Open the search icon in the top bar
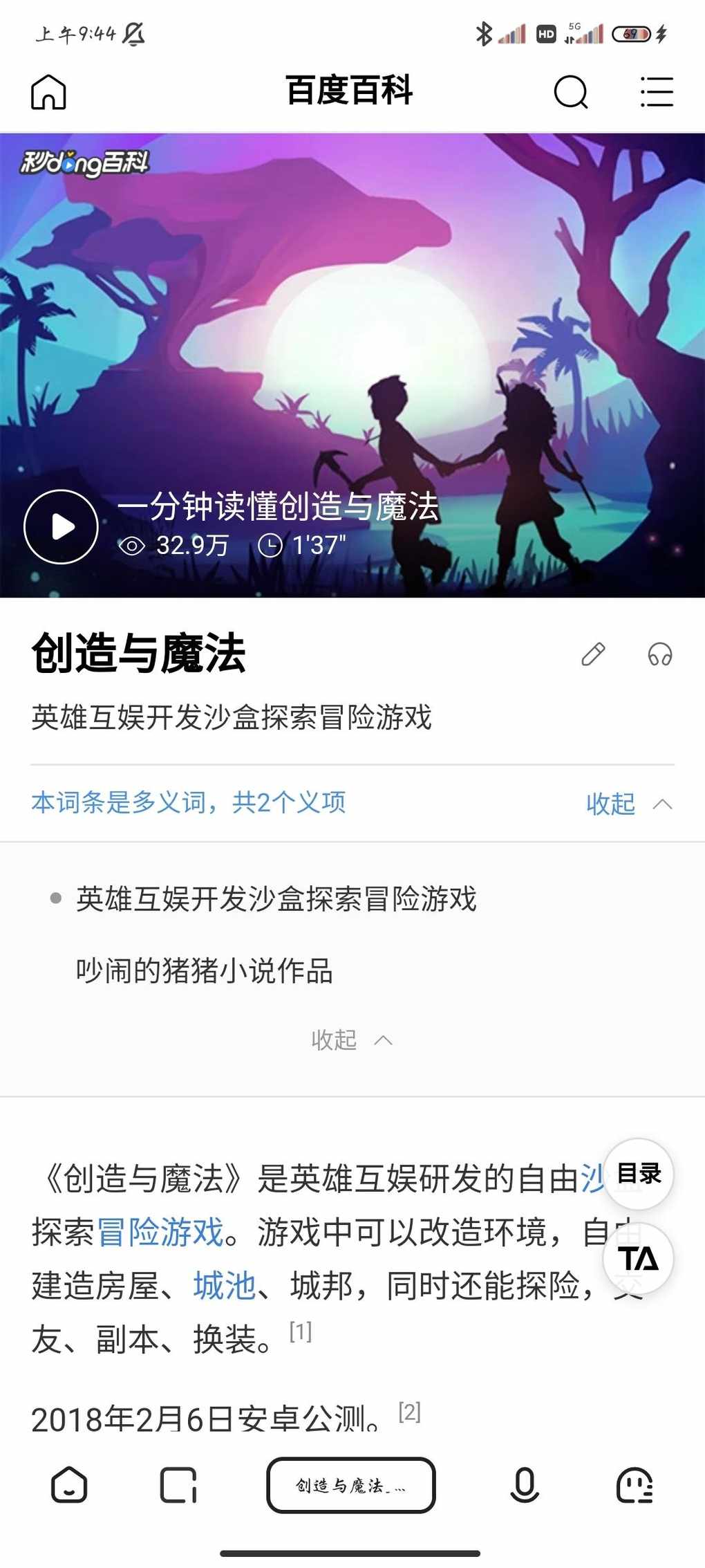The image size is (705, 1568). pyautogui.click(x=570, y=92)
